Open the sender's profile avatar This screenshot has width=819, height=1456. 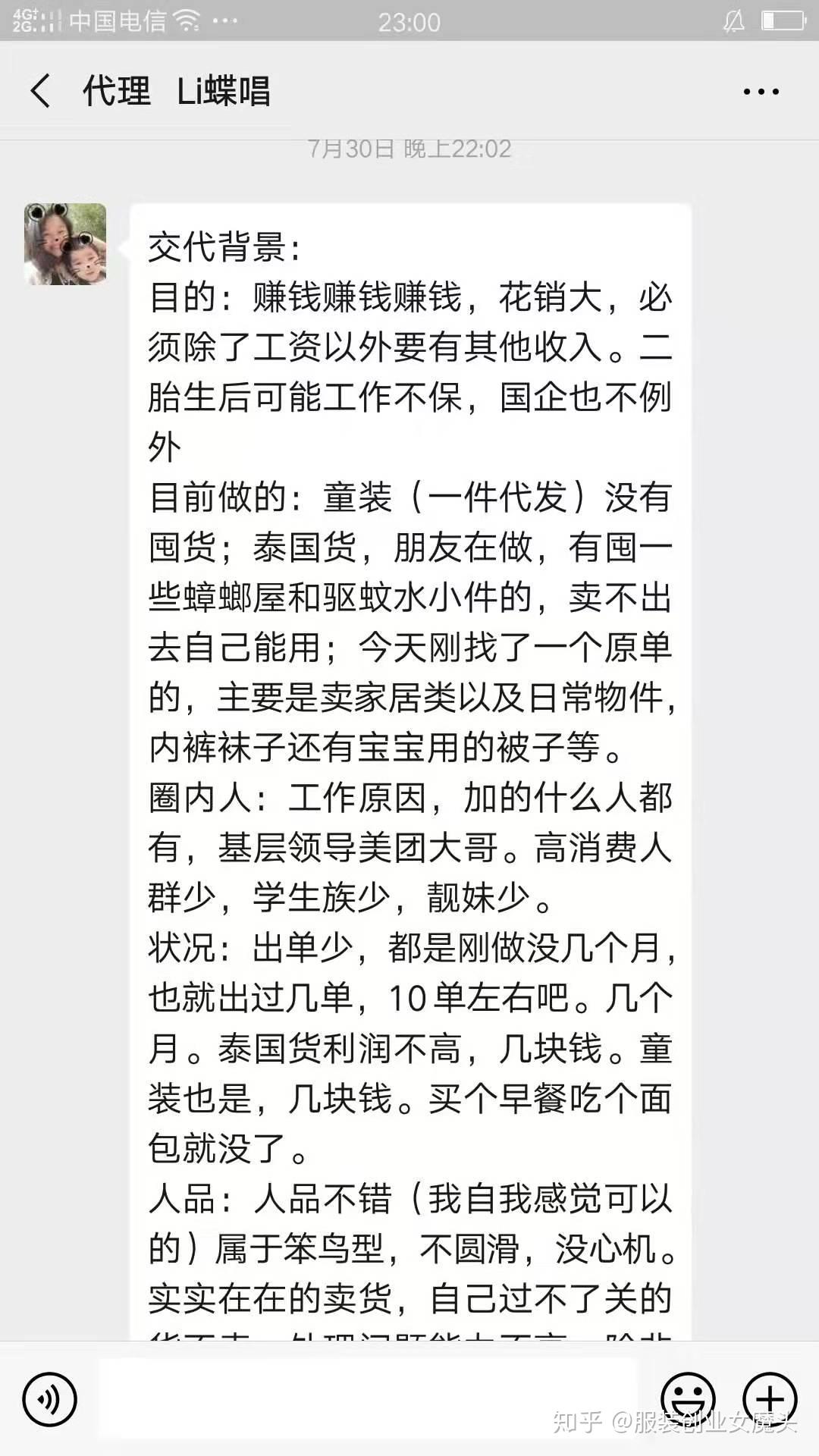pos(65,243)
